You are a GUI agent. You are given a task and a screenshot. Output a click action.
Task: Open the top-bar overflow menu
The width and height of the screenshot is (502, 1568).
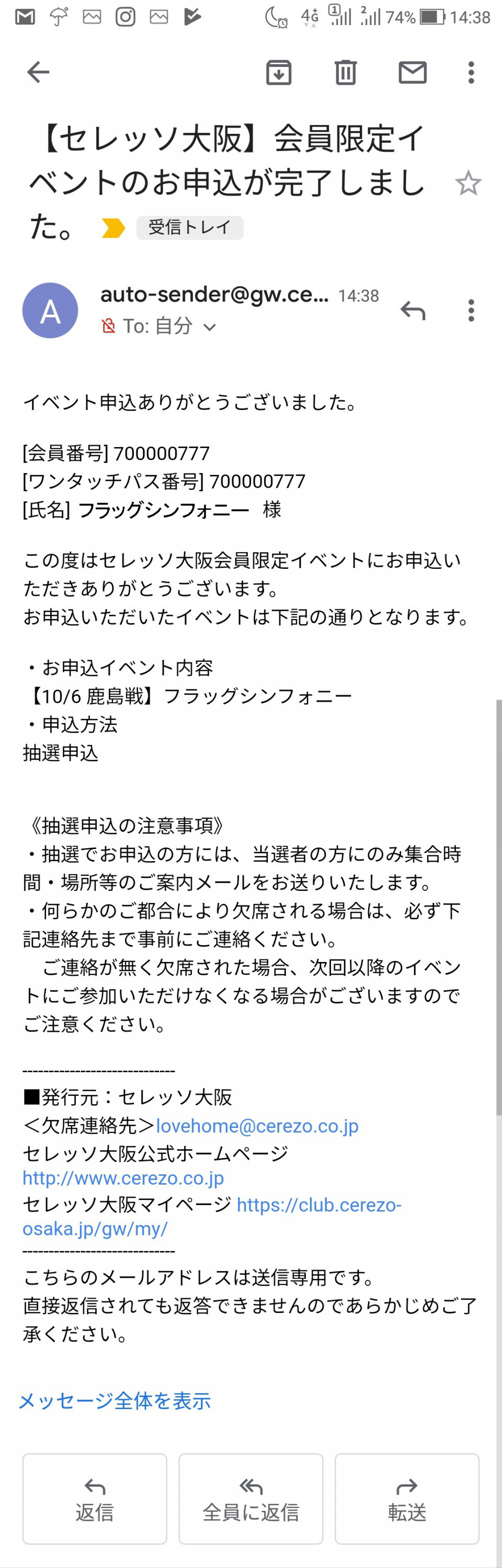(x=470, y=73)
